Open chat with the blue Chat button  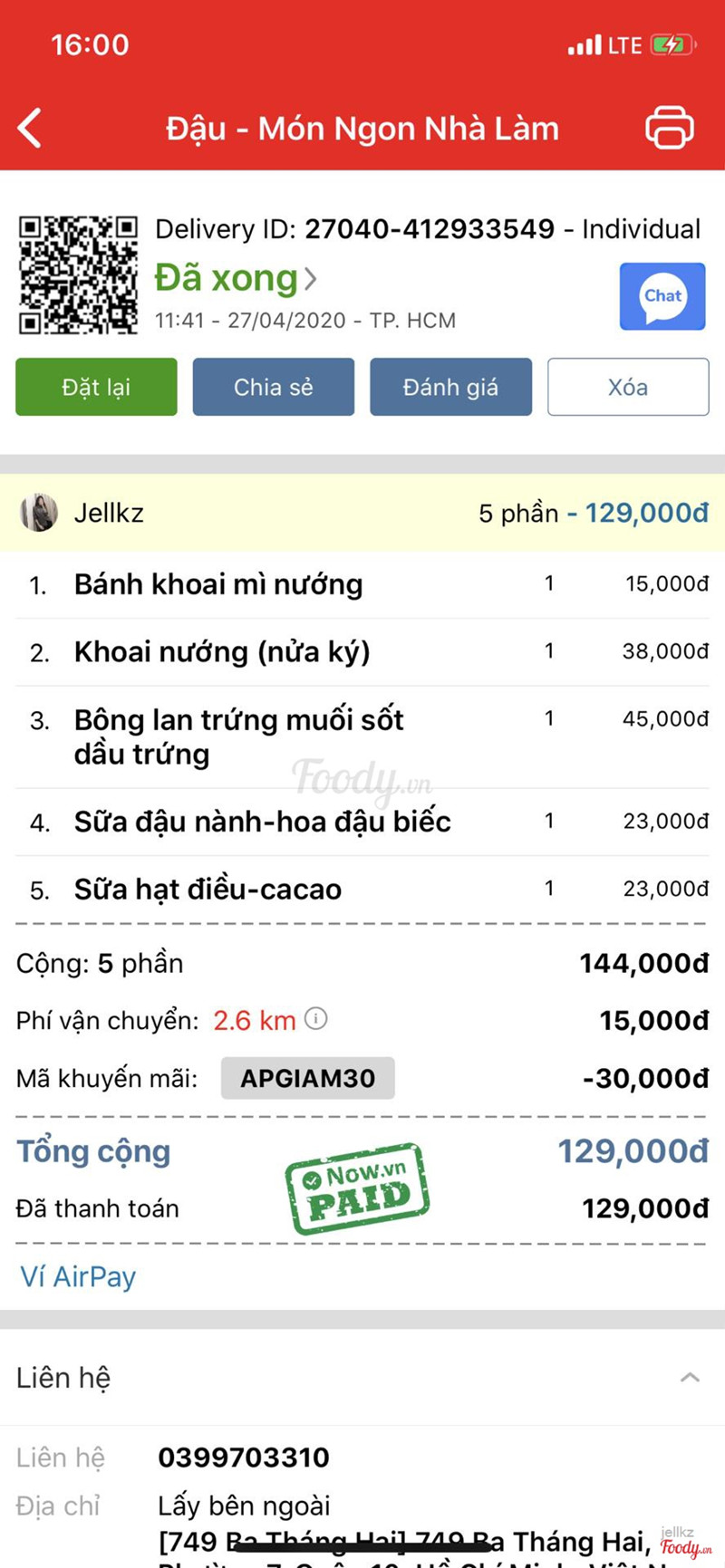(x=662, y=296)
